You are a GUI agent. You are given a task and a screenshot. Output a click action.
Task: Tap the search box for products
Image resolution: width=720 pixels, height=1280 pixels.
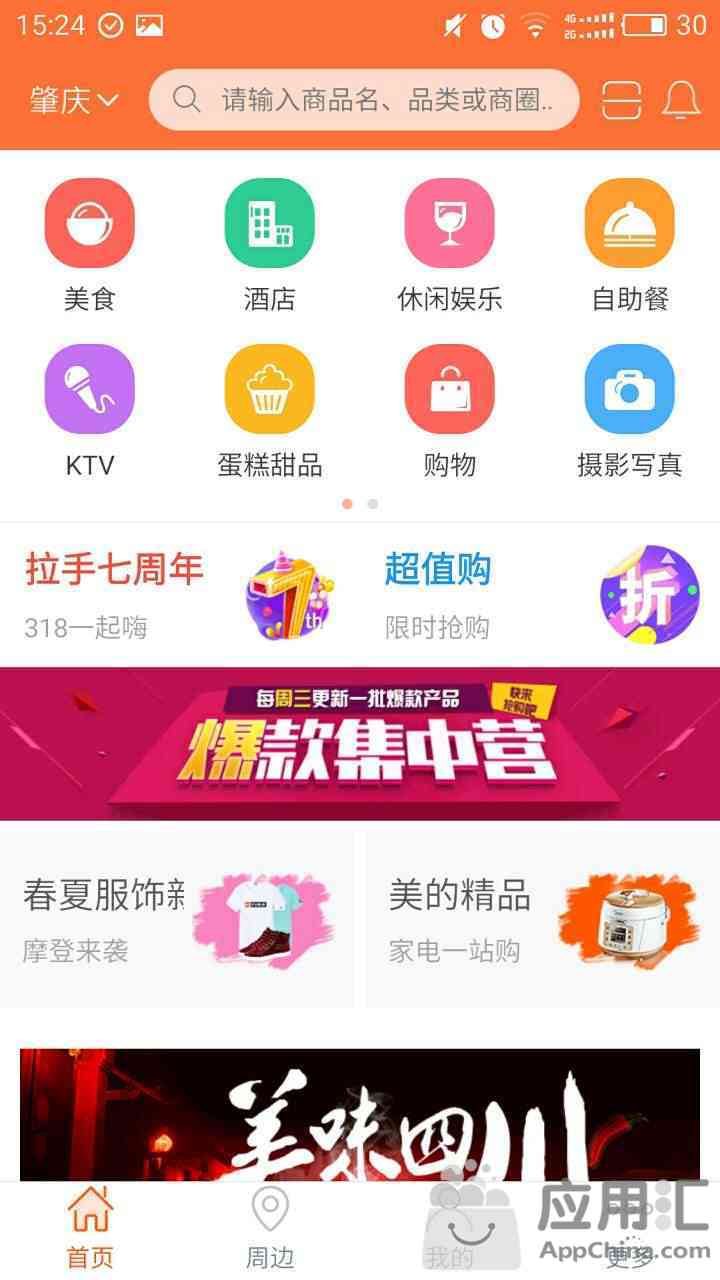(364, 100)
